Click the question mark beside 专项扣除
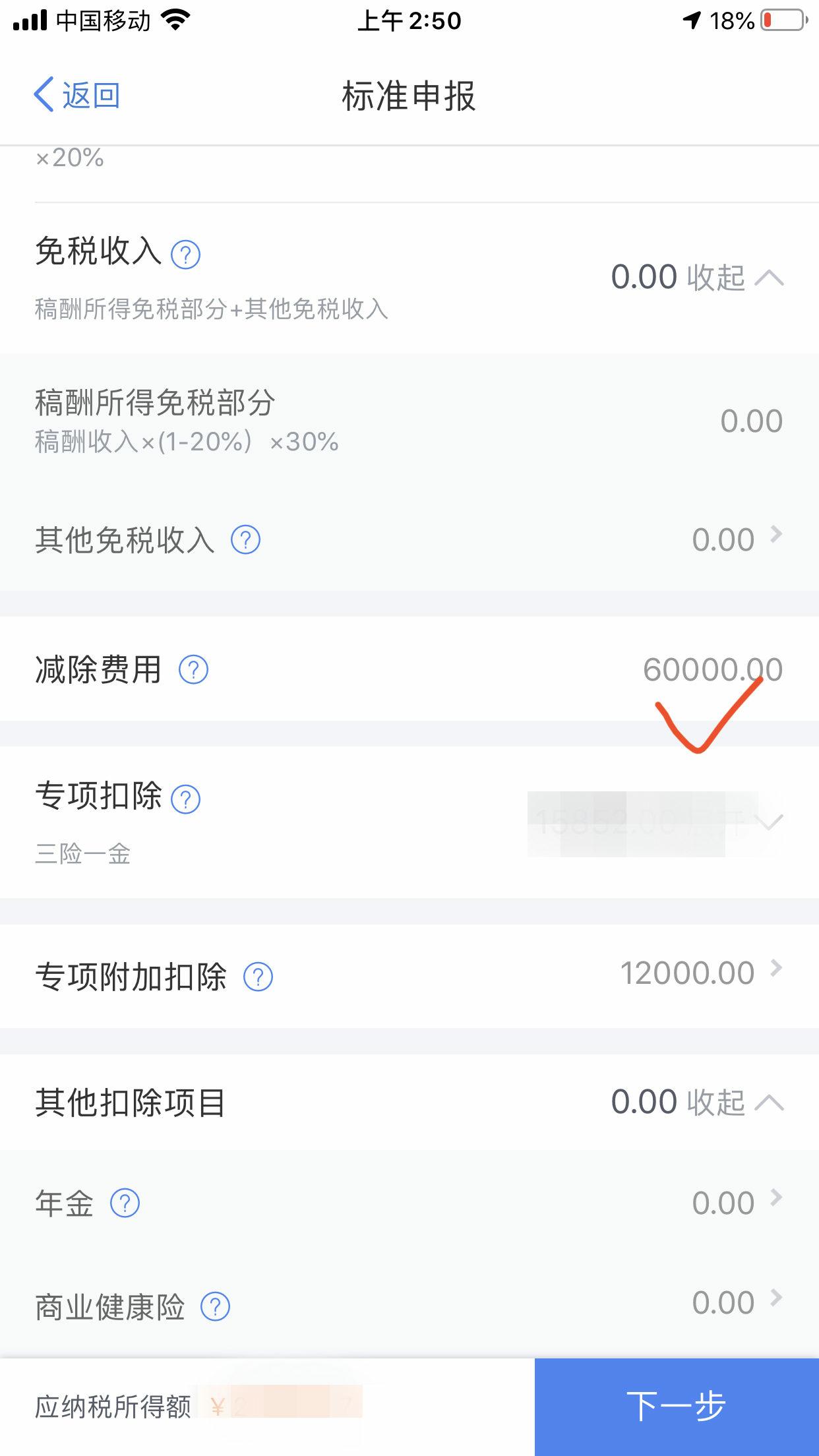Viewport: 819px width, 1456px height. tap(187, 800)
